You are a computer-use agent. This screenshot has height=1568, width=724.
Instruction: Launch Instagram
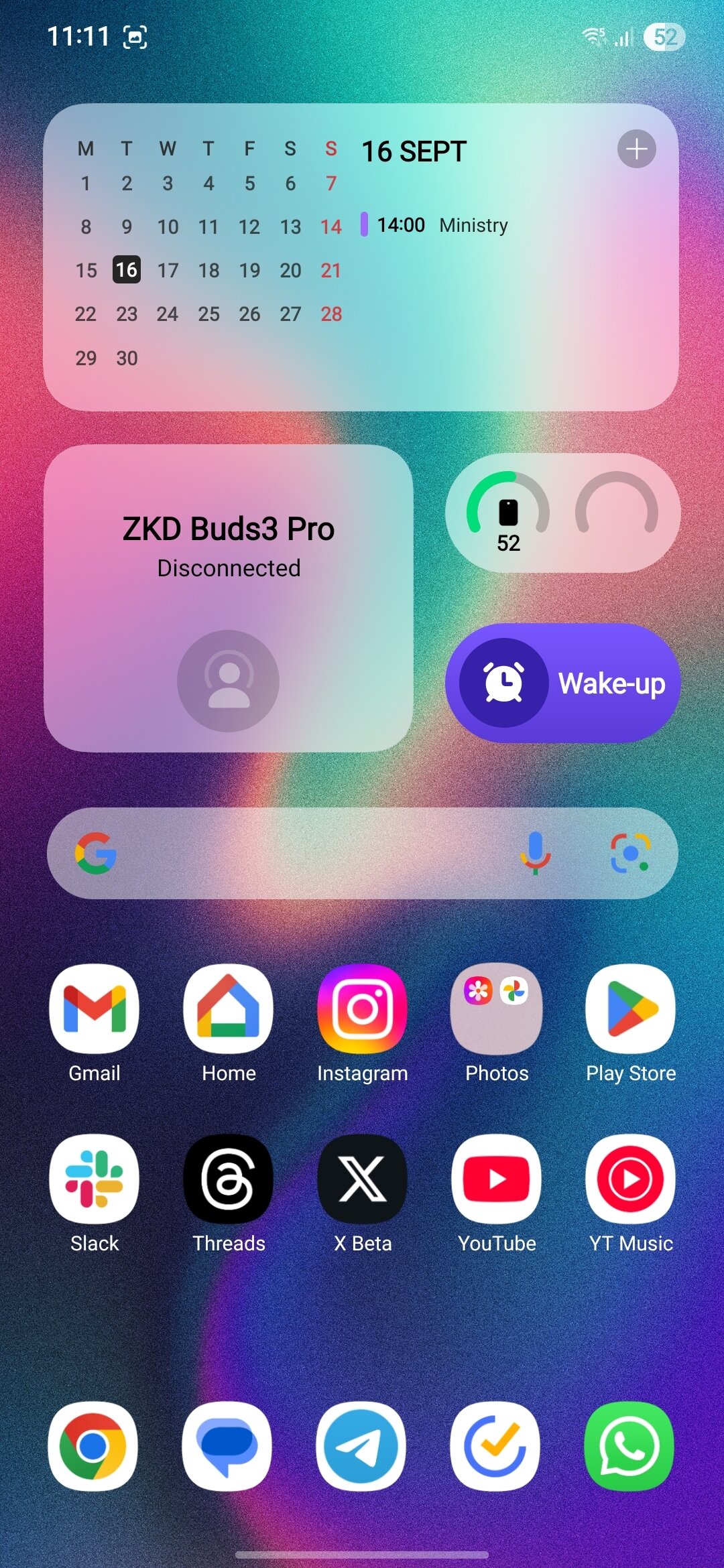pos(362,1009)
